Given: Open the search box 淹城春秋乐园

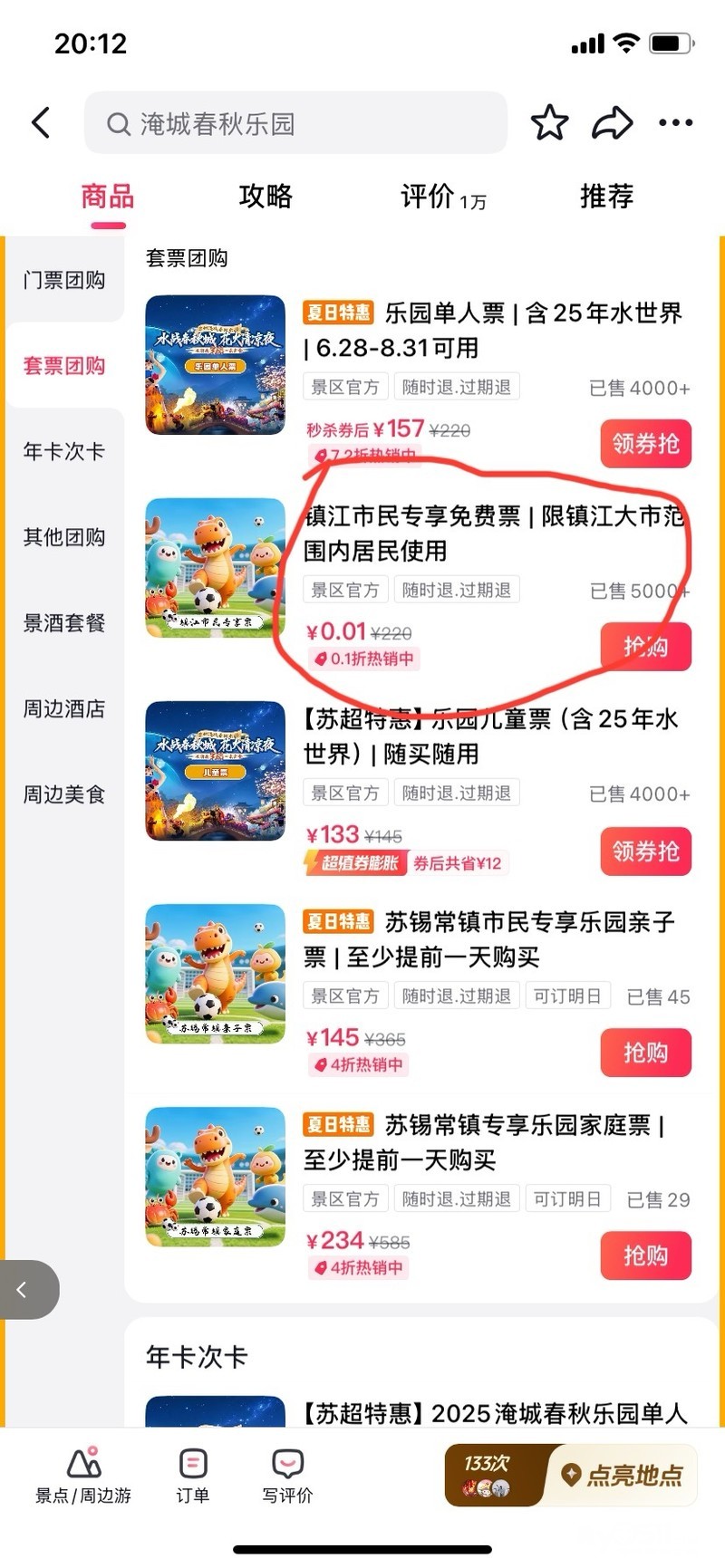Looking at the screenshot, I should 295,123.
